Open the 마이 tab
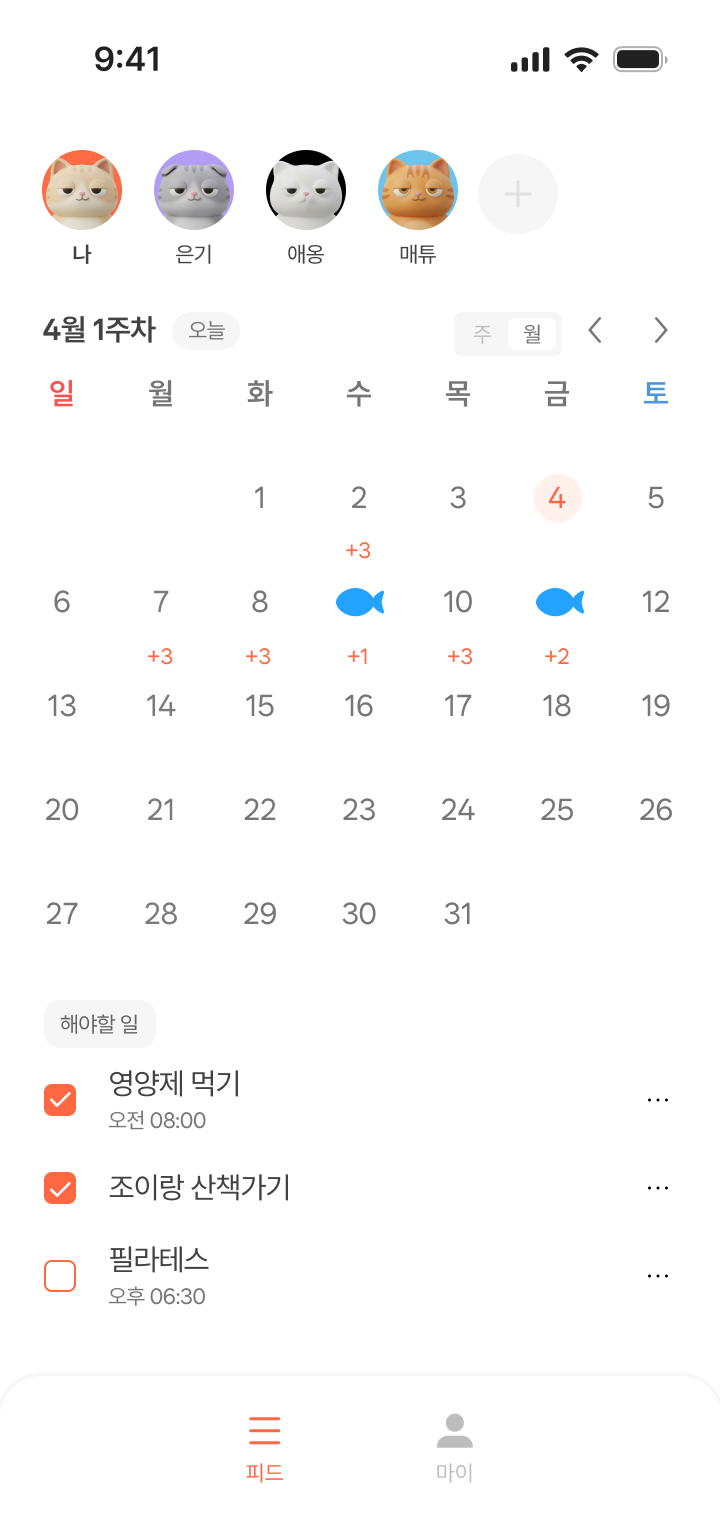 (x=455, y=1445)
